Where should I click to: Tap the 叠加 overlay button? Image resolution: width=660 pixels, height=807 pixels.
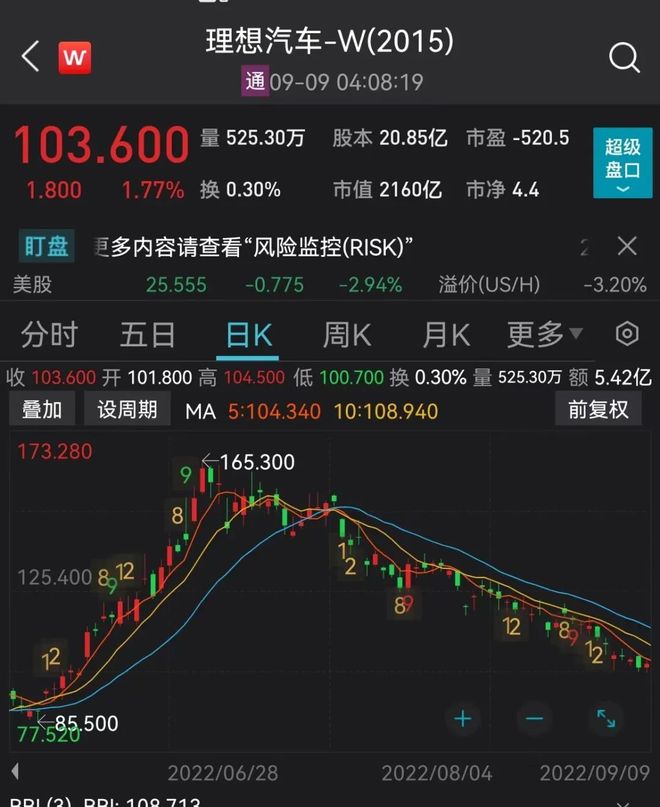click(42, 410)
